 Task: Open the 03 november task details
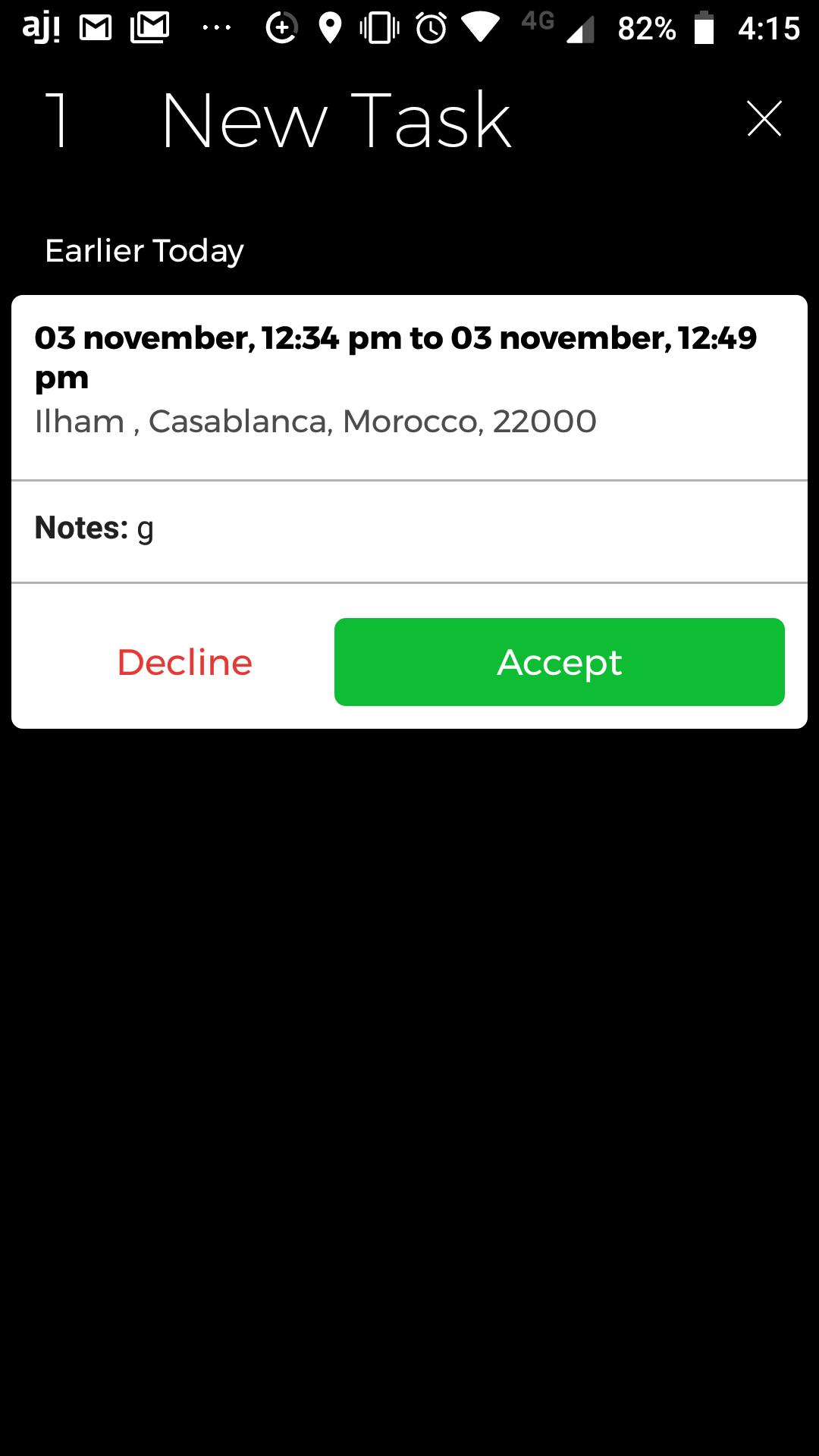pyautogui.click(x=394, y=379)
